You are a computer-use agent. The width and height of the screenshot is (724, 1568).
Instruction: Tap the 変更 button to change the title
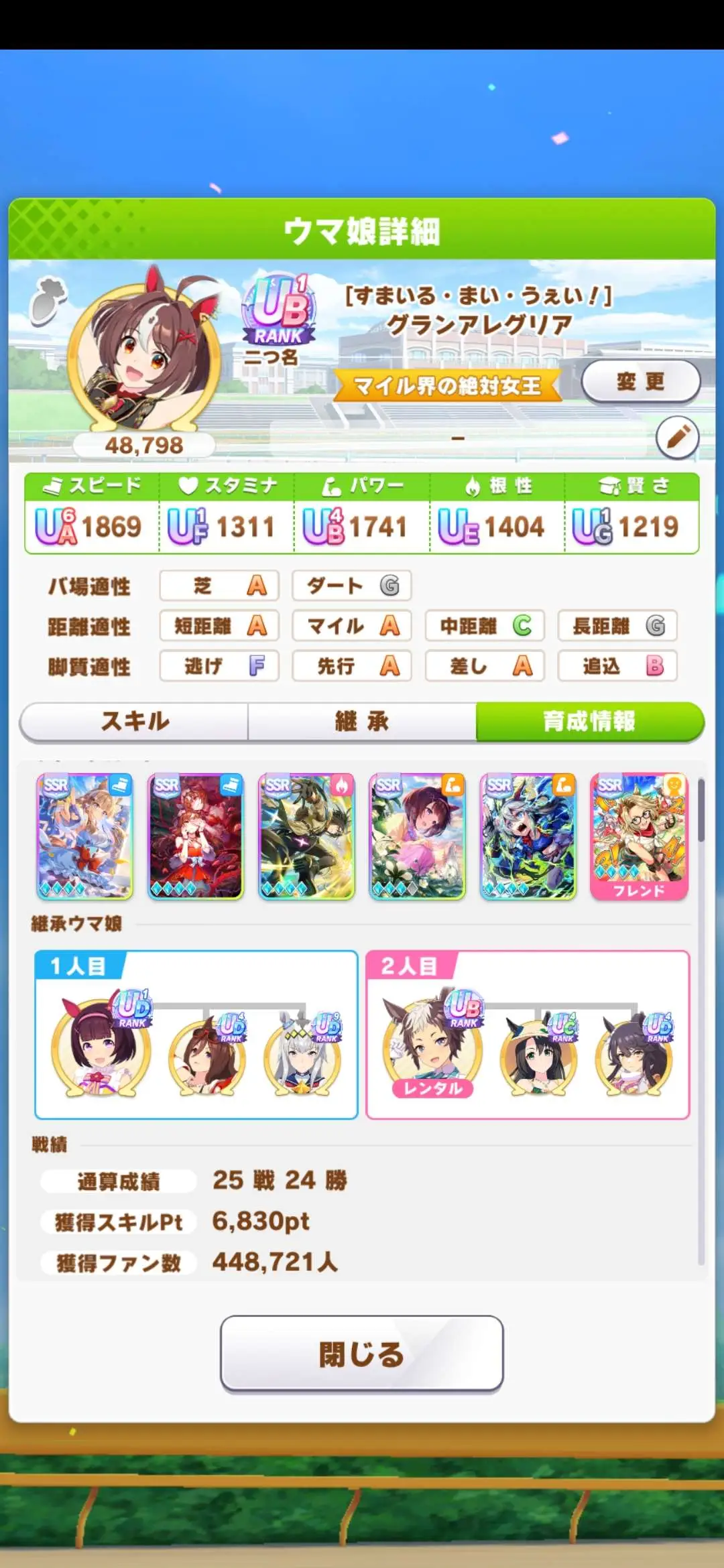pyautogui.click(x=640, y=382)
